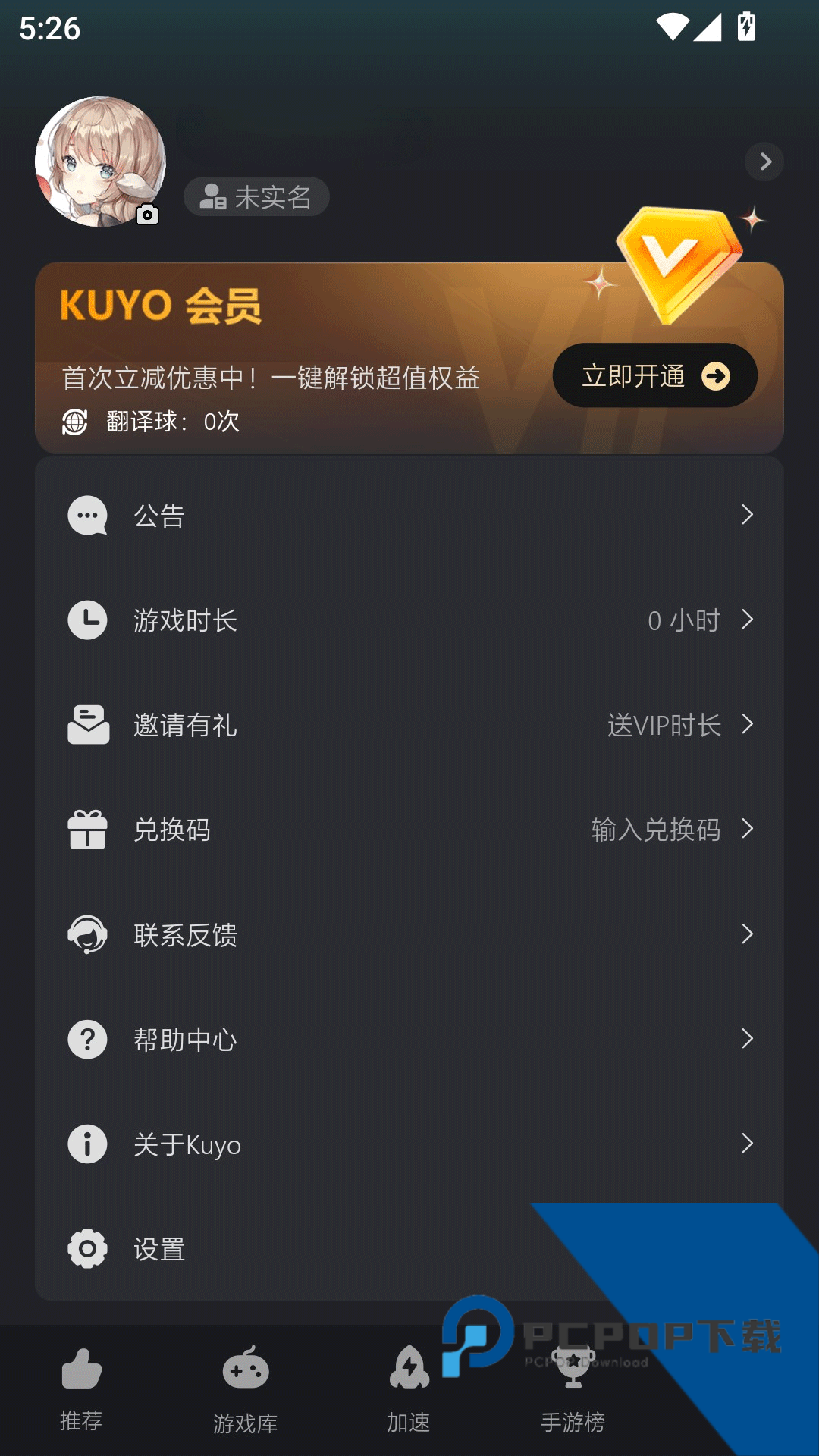
Task: Activate membership via 立即开通
Action: (x=654, y=375)
